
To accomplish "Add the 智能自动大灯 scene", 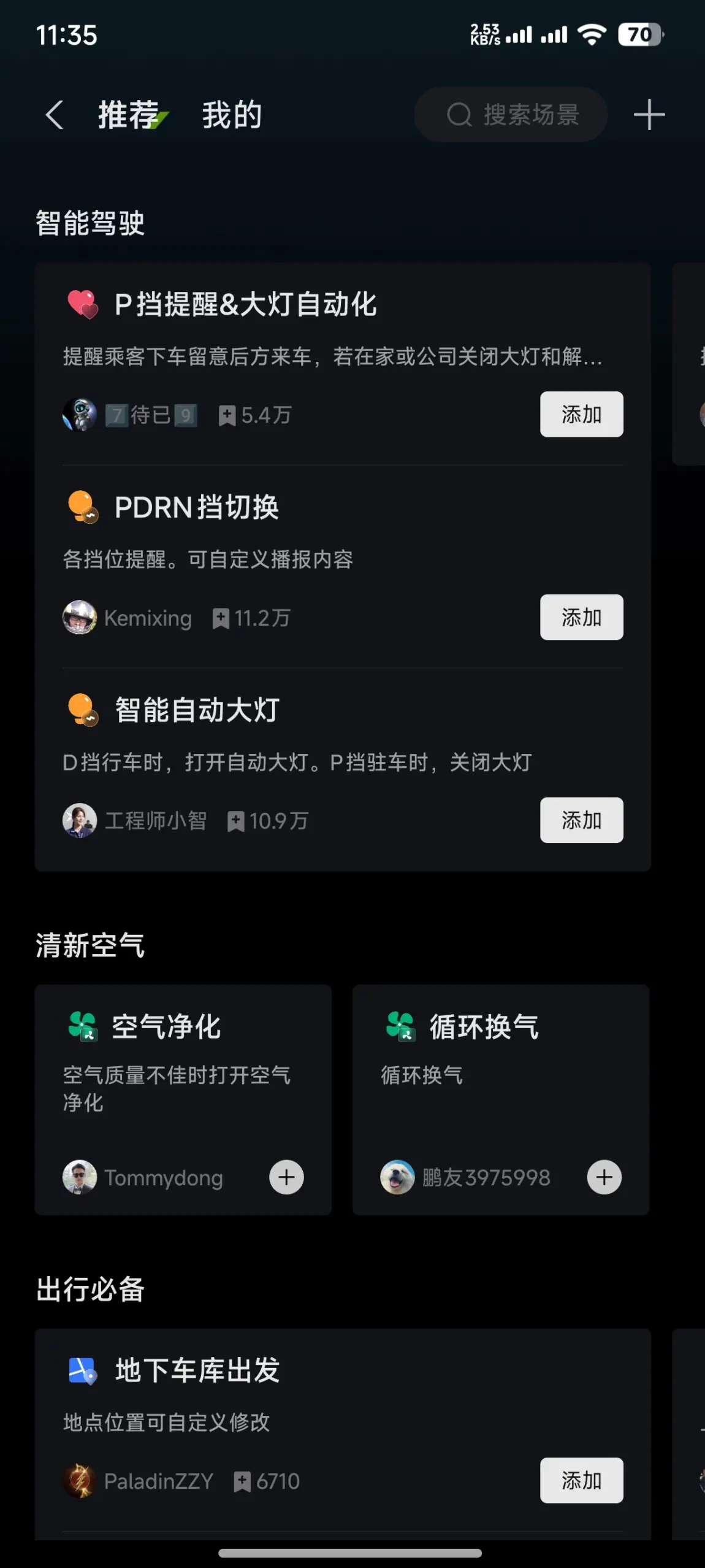I will pyautogui.click(x=581, y=820).
